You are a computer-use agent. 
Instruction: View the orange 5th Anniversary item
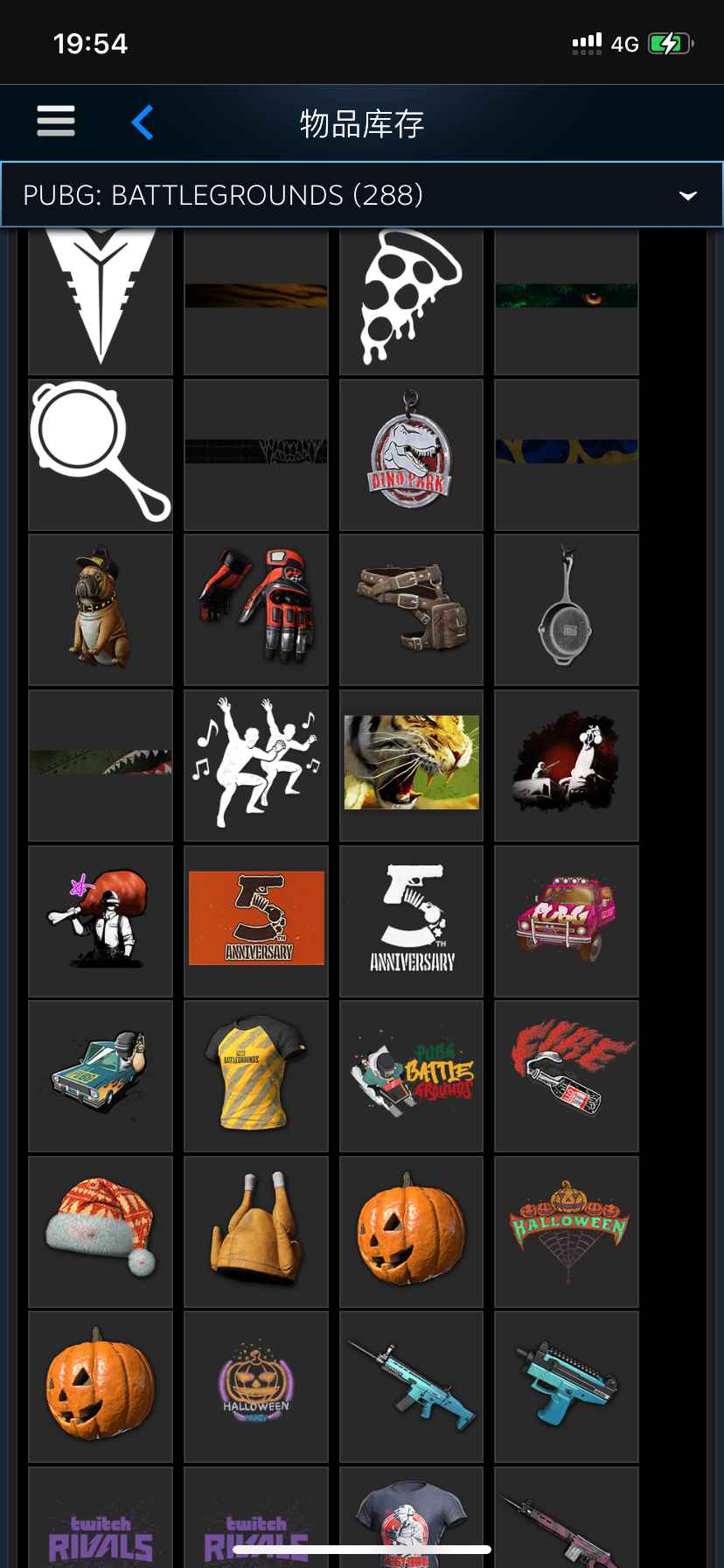coord(256,919)
